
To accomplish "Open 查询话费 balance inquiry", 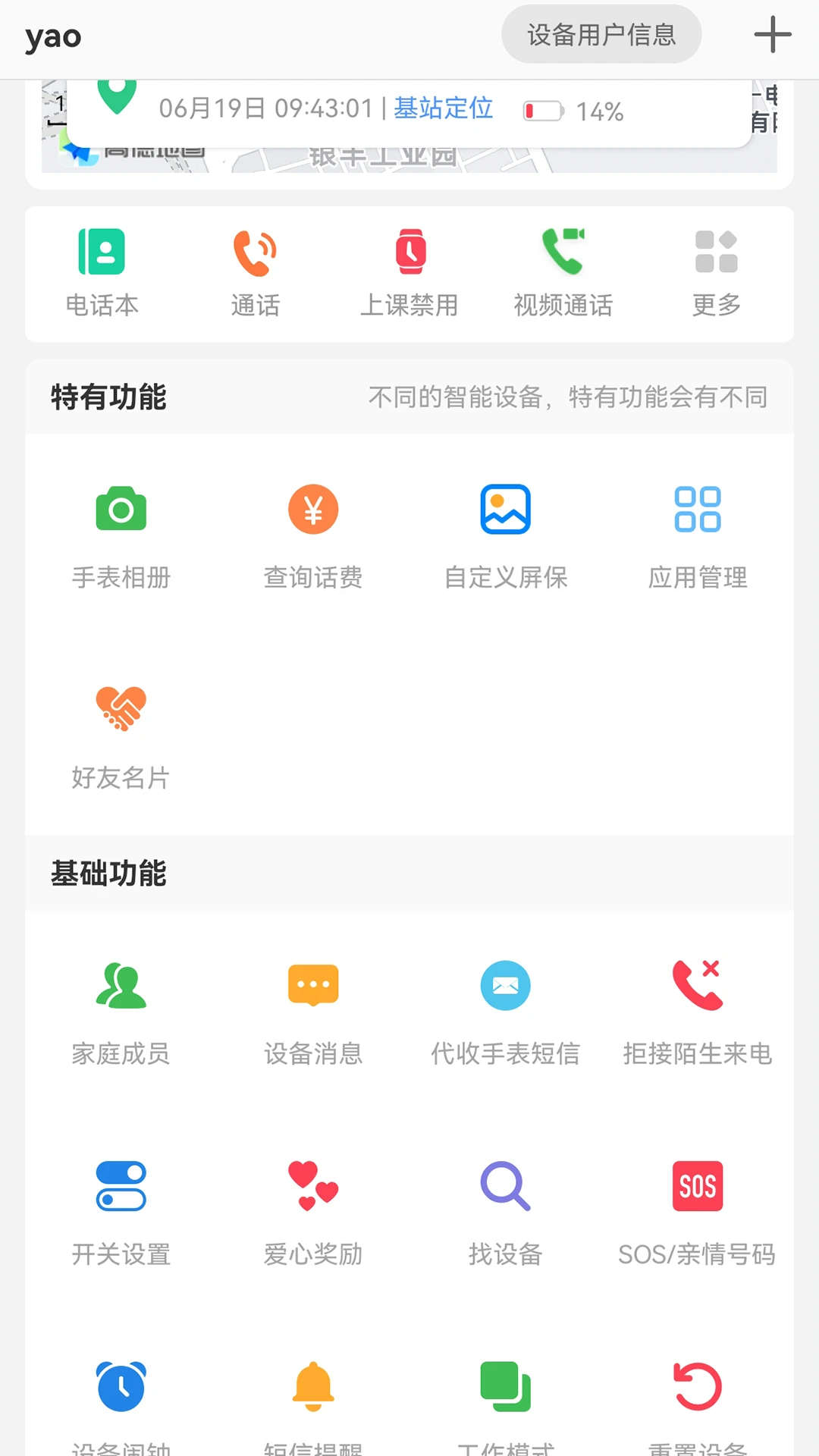I will pos(313,535).
